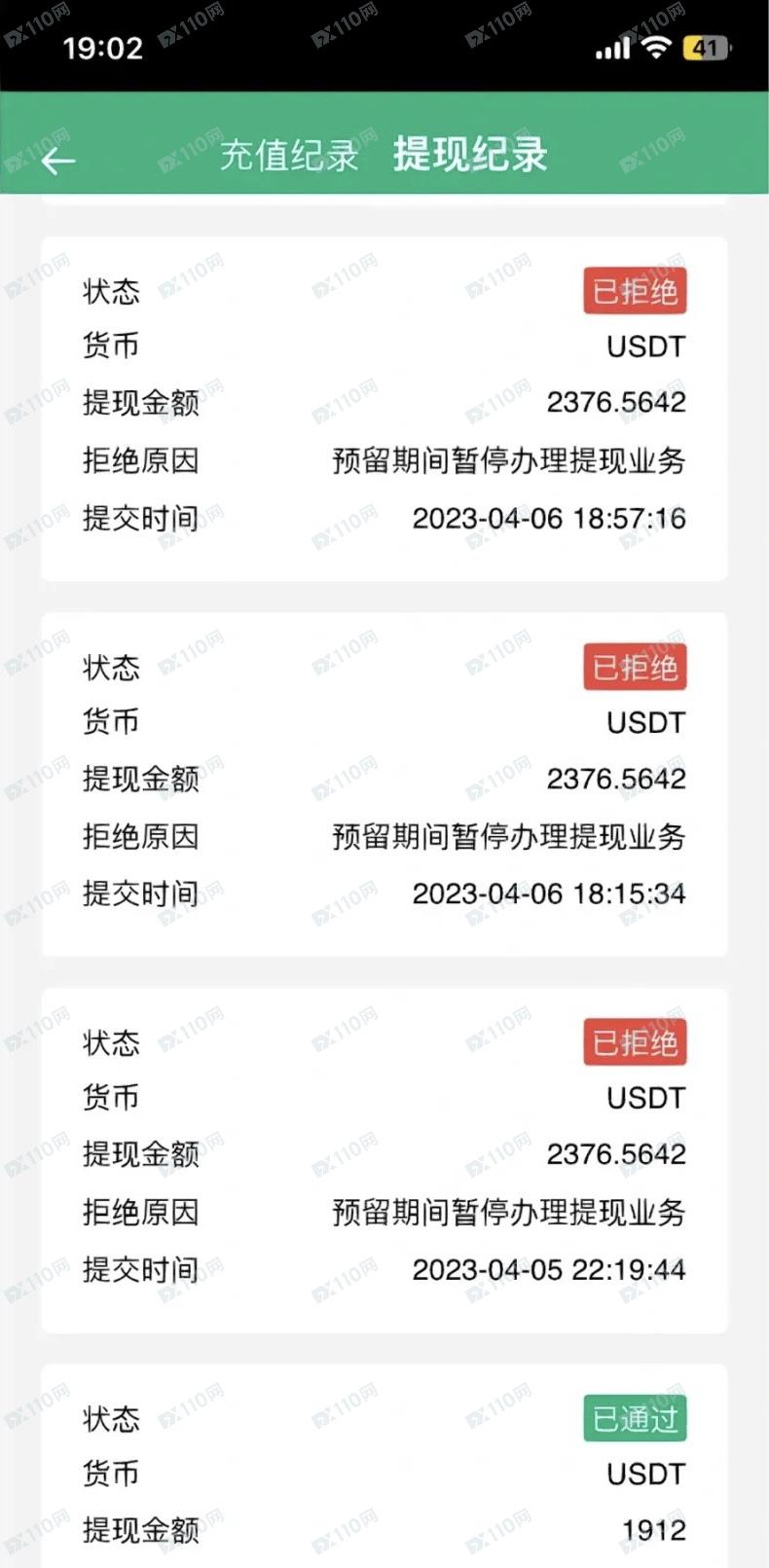Switch to the 充值纪录 tab
The width and height of the screenshot is (769, 1568).
(289, 156)
